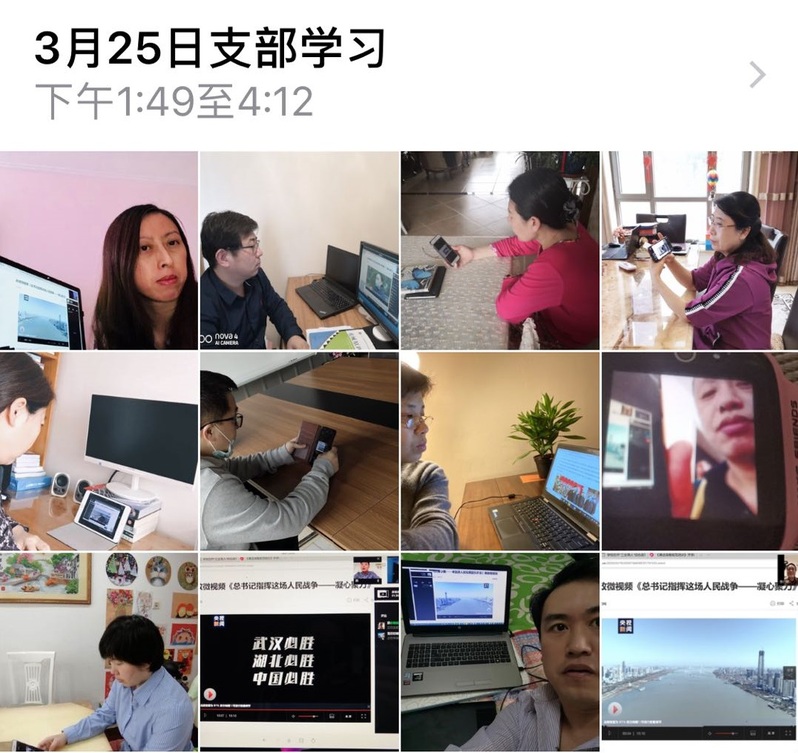This screenshot has height=753, width=798.
Task: Open photo of woman in purple jacket
Action: click(x=699, y=250)
